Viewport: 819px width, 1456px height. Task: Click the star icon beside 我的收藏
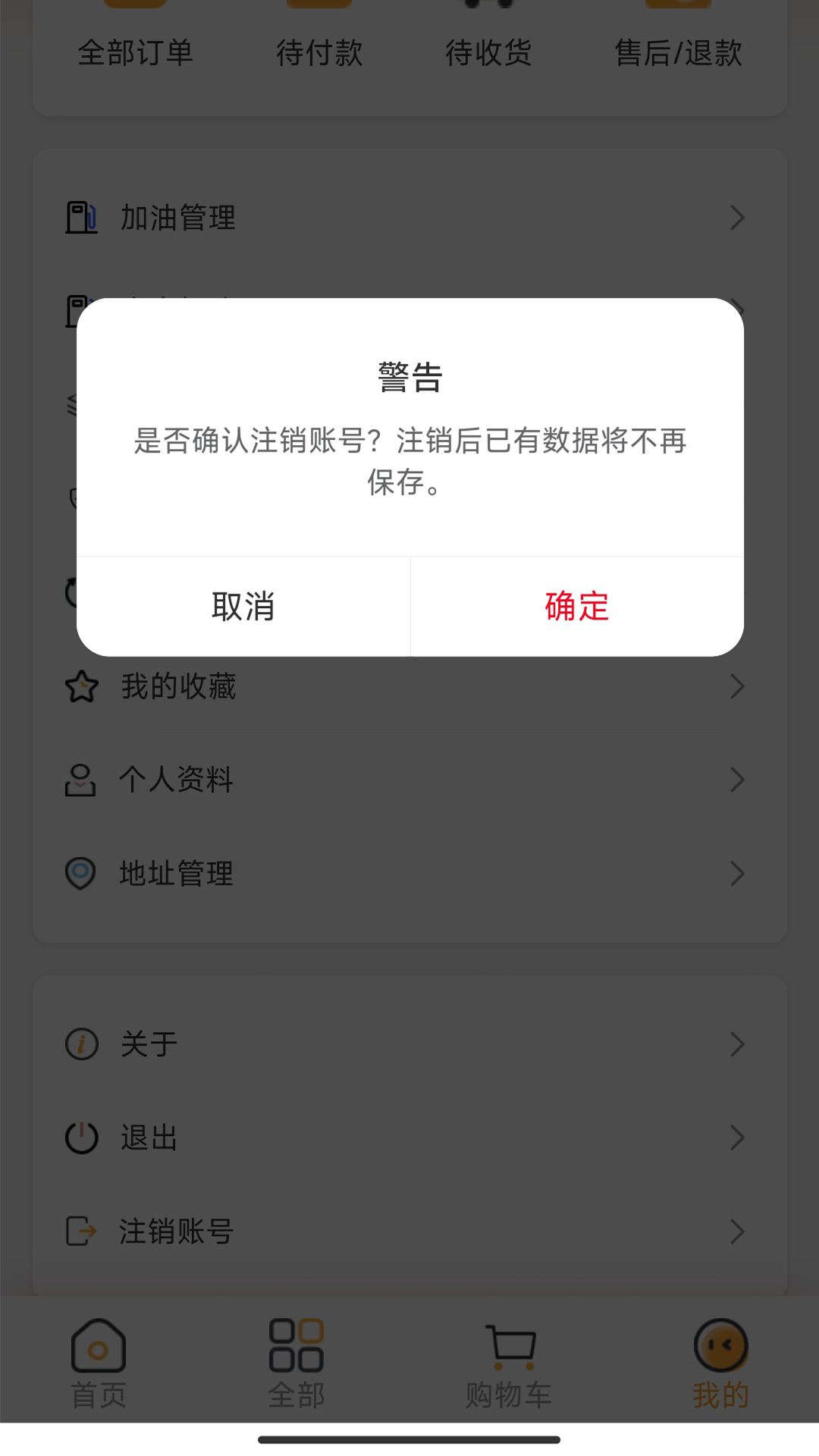(82, 686)
